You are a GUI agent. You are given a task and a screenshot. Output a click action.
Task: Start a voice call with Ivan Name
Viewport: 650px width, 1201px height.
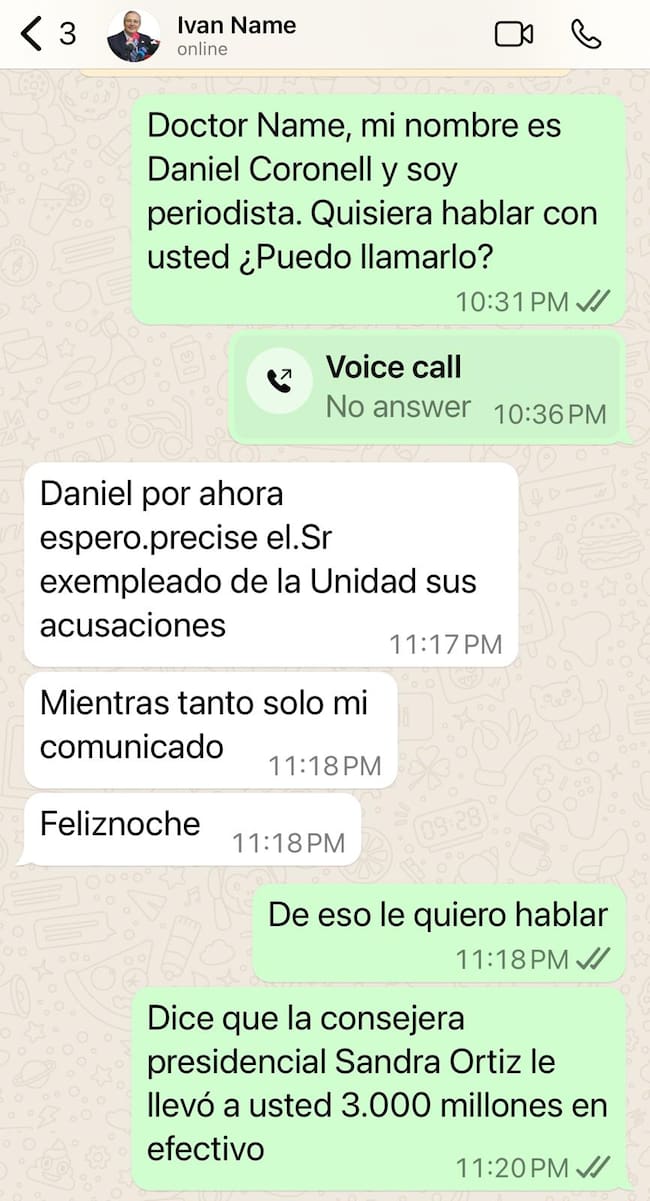point(586,34)
